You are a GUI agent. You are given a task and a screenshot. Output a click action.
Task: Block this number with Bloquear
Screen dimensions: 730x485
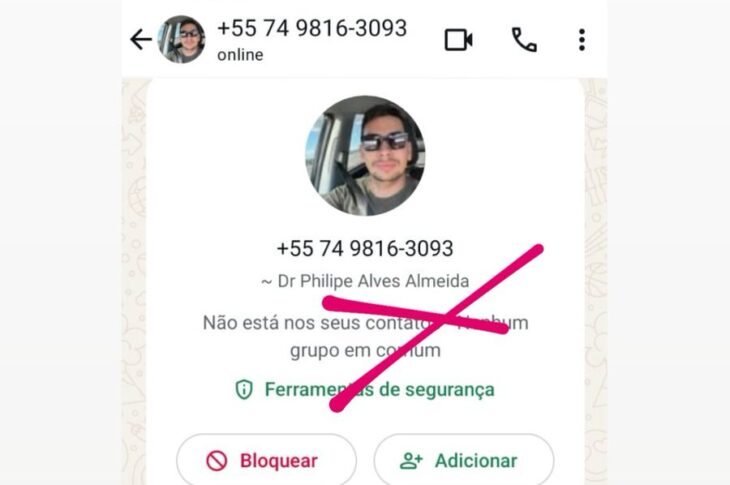266,461
